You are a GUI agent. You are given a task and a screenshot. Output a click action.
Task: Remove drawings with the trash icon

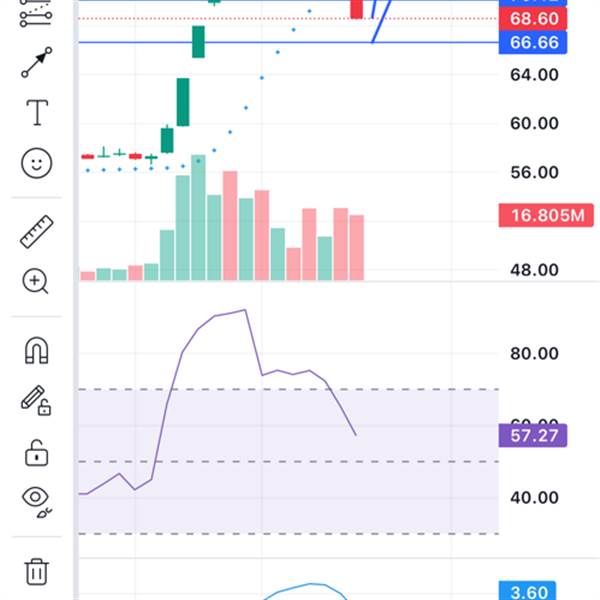(36, 571)
